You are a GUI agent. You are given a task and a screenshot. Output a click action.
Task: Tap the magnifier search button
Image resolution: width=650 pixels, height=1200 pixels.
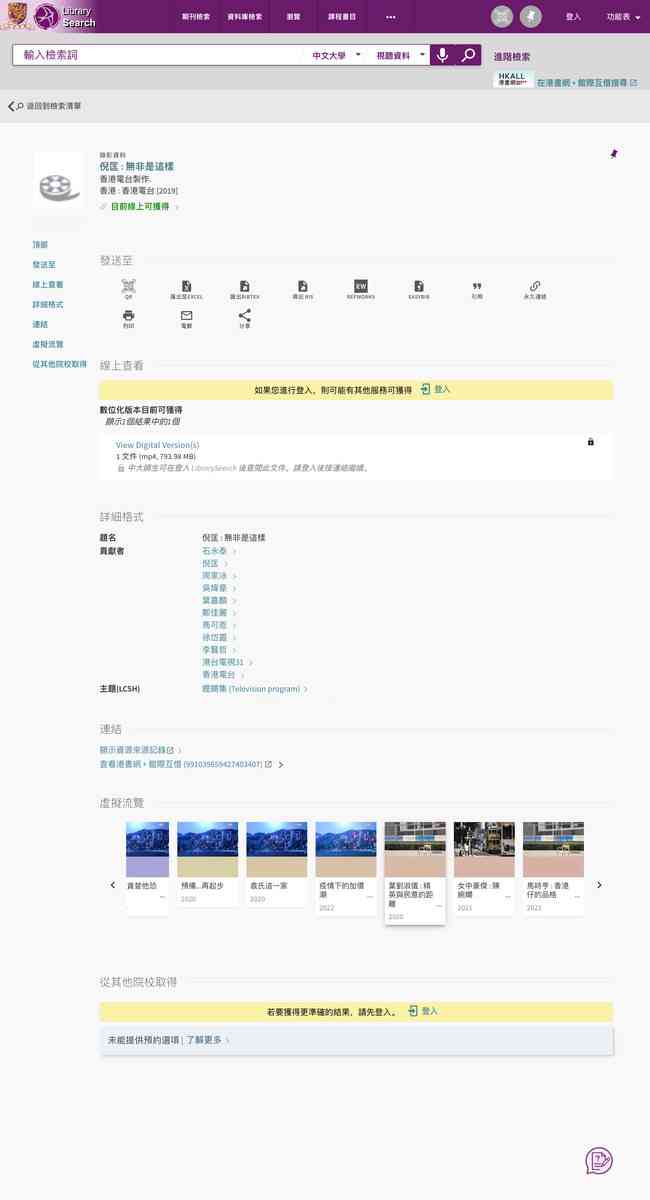(x=468, y=55)
